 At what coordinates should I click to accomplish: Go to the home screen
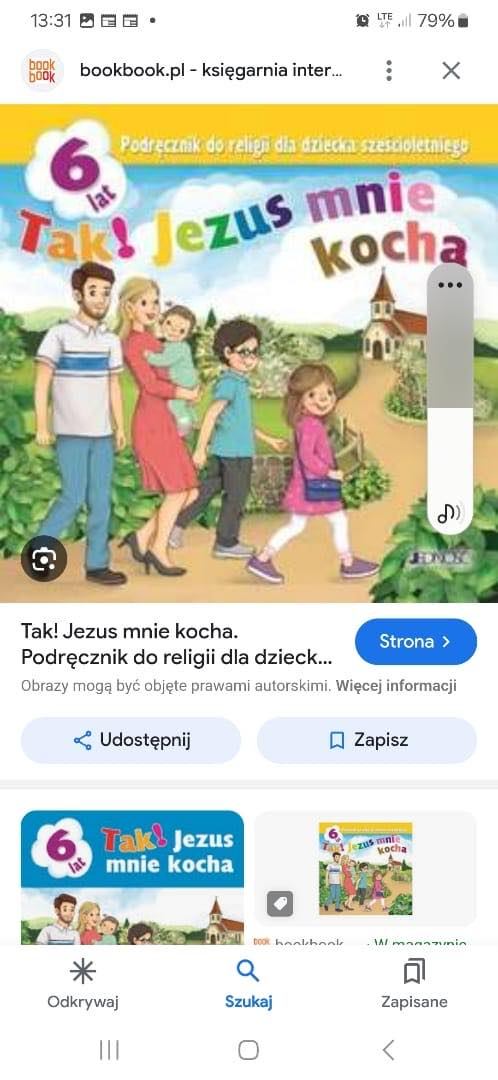coord(249,1050)
